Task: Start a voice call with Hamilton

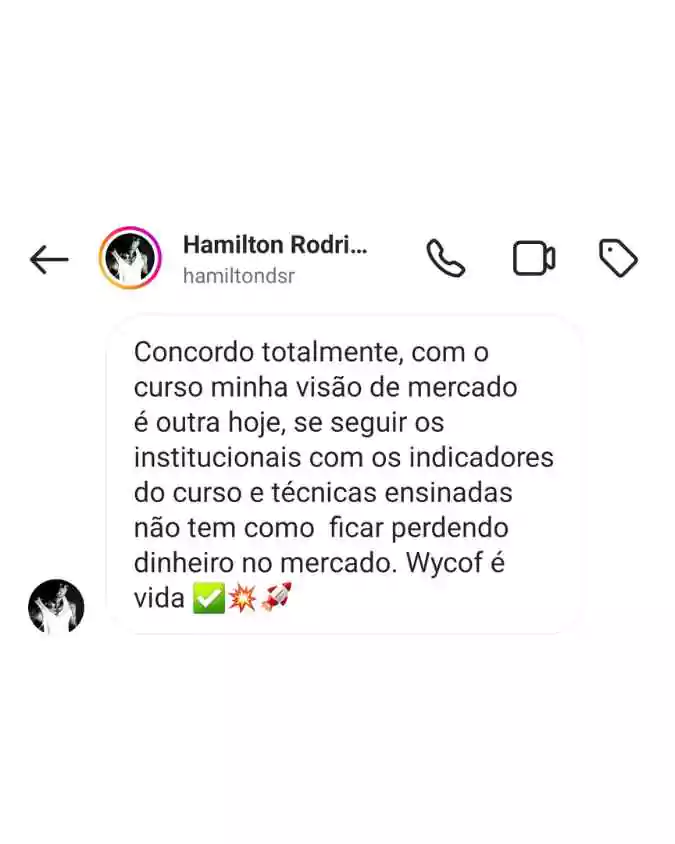Action: (x=445, y=259)
